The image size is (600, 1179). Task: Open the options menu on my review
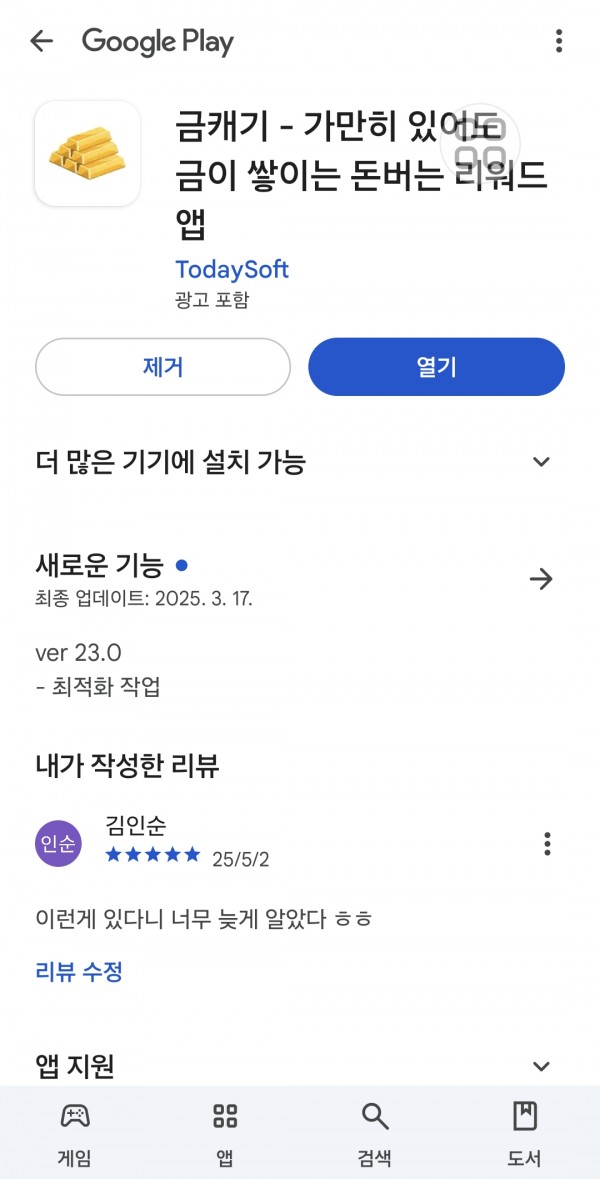[547, 844]
